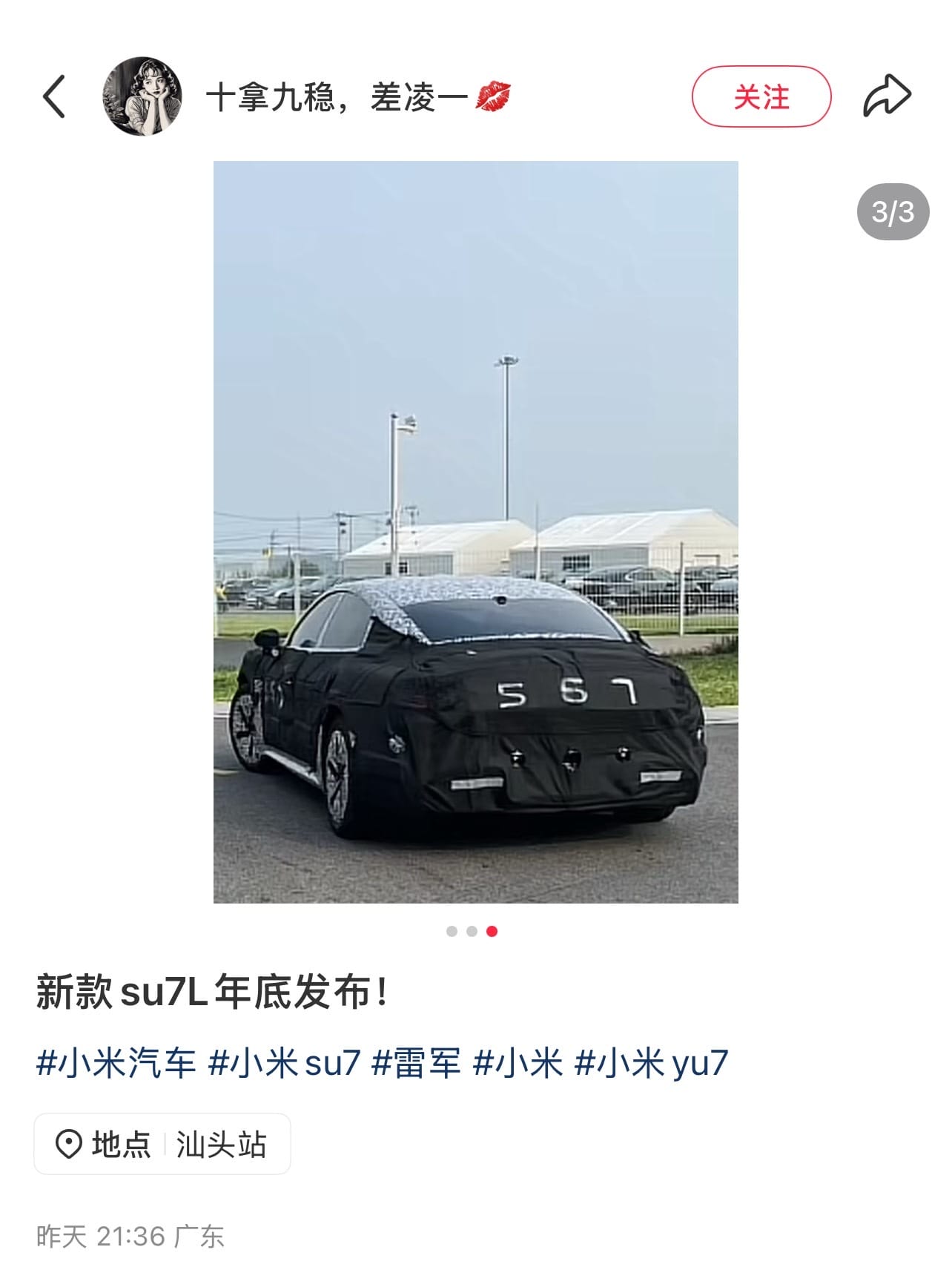Image resolution: width=952 pixels, height=1270 pixels.
Task: Open the #小米 su7 hashtag
Action: point(285,1063)
